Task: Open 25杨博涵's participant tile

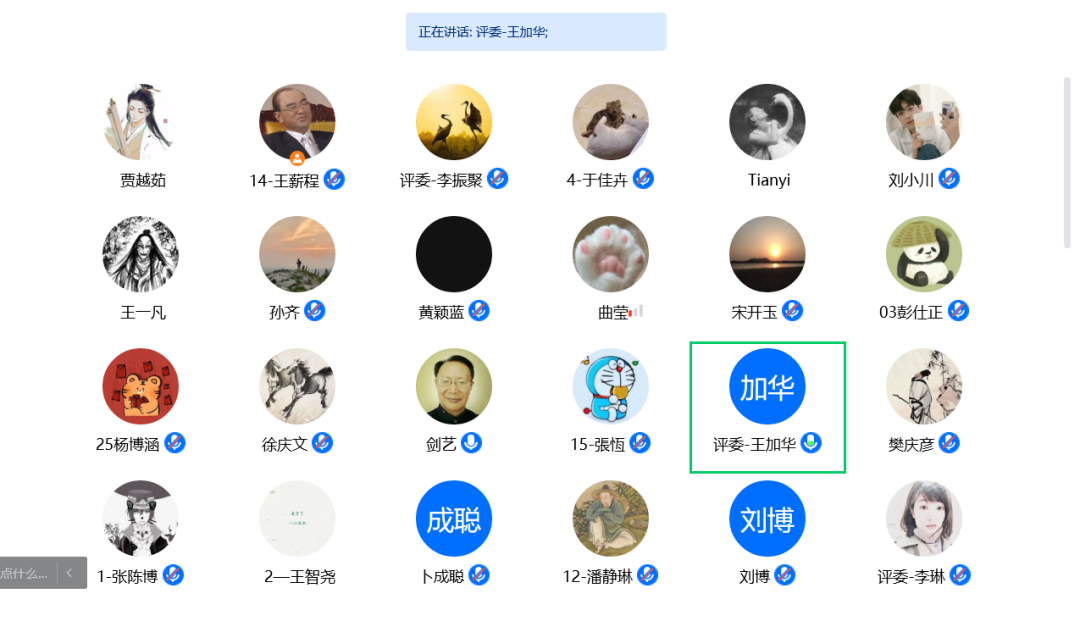Action: (141, 386)
